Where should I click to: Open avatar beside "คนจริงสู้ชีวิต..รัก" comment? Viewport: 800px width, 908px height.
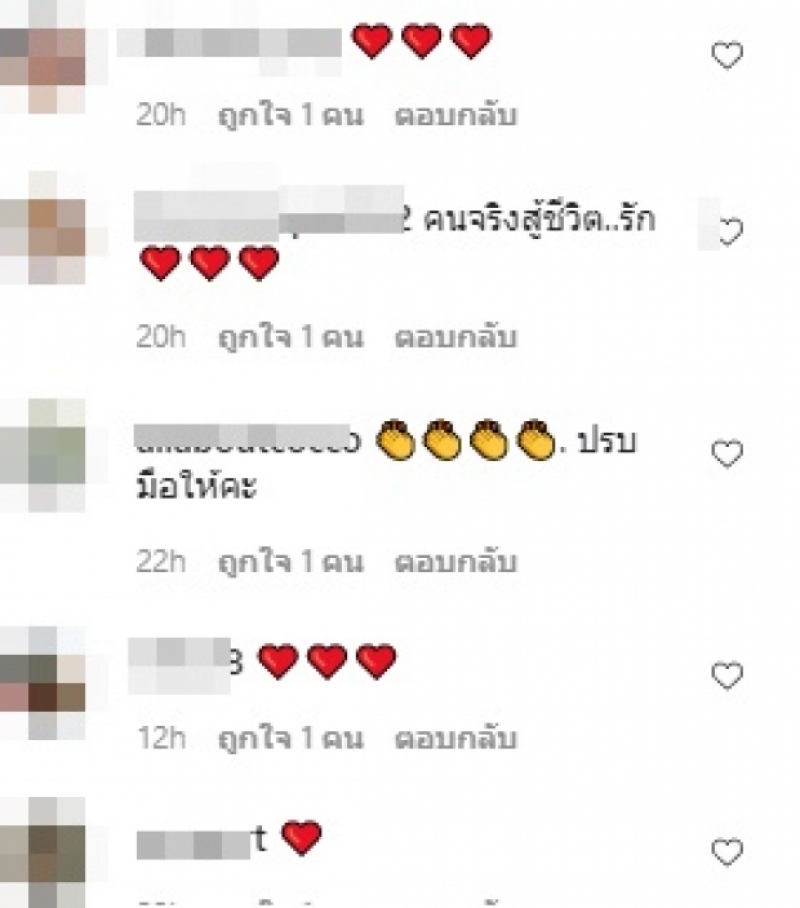coord(43,228)
